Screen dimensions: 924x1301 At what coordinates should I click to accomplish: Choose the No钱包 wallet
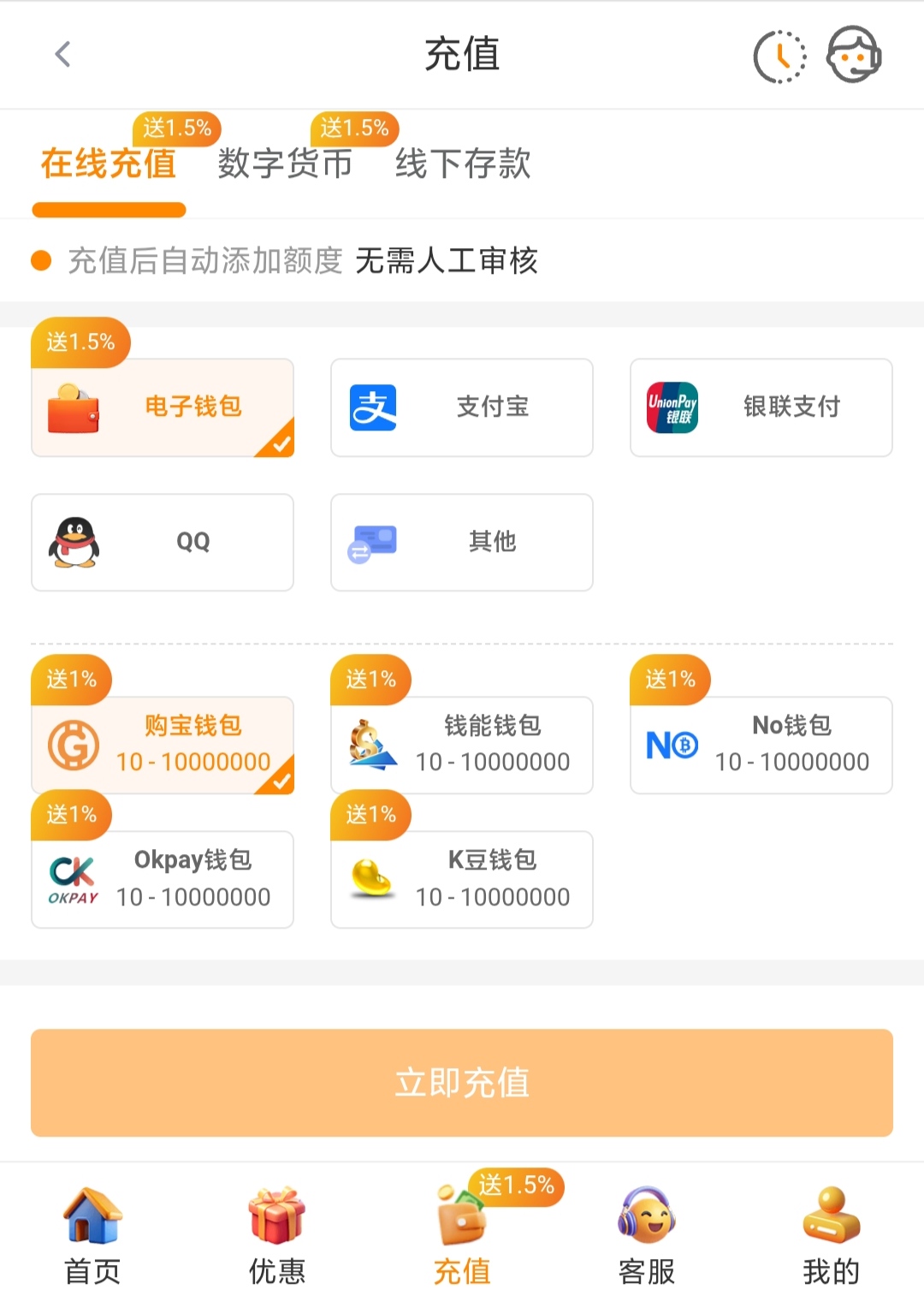(x=761, y=745)
